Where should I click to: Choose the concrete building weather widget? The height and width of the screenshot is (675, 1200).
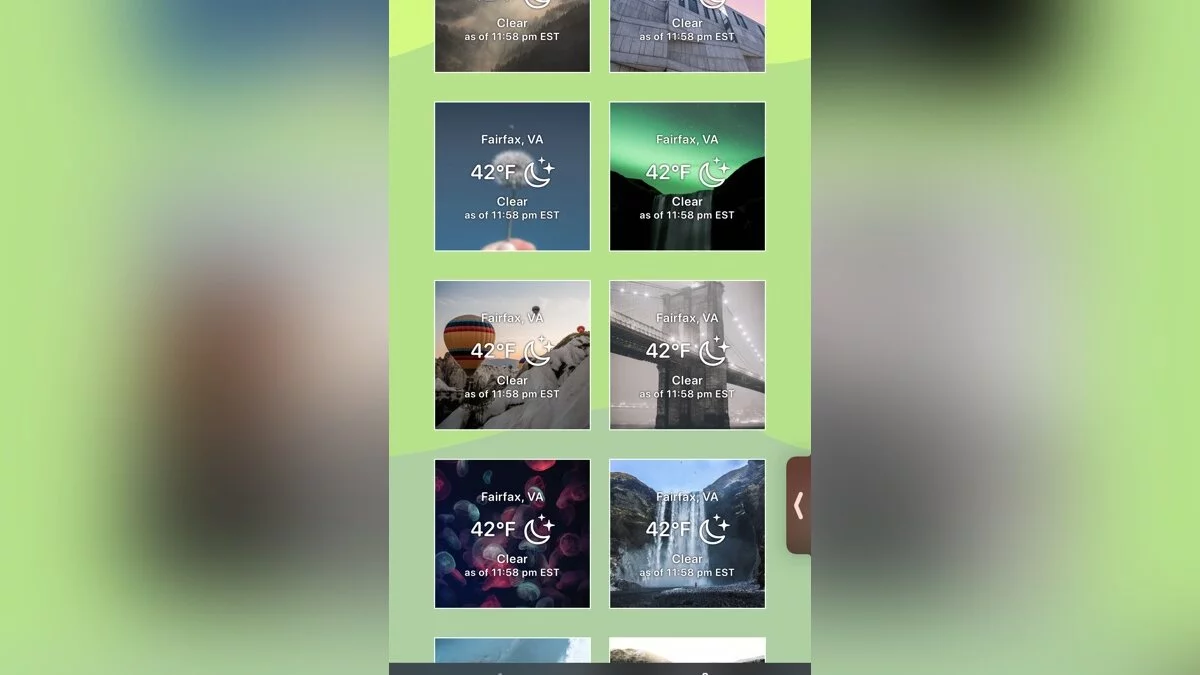[687, 35]
